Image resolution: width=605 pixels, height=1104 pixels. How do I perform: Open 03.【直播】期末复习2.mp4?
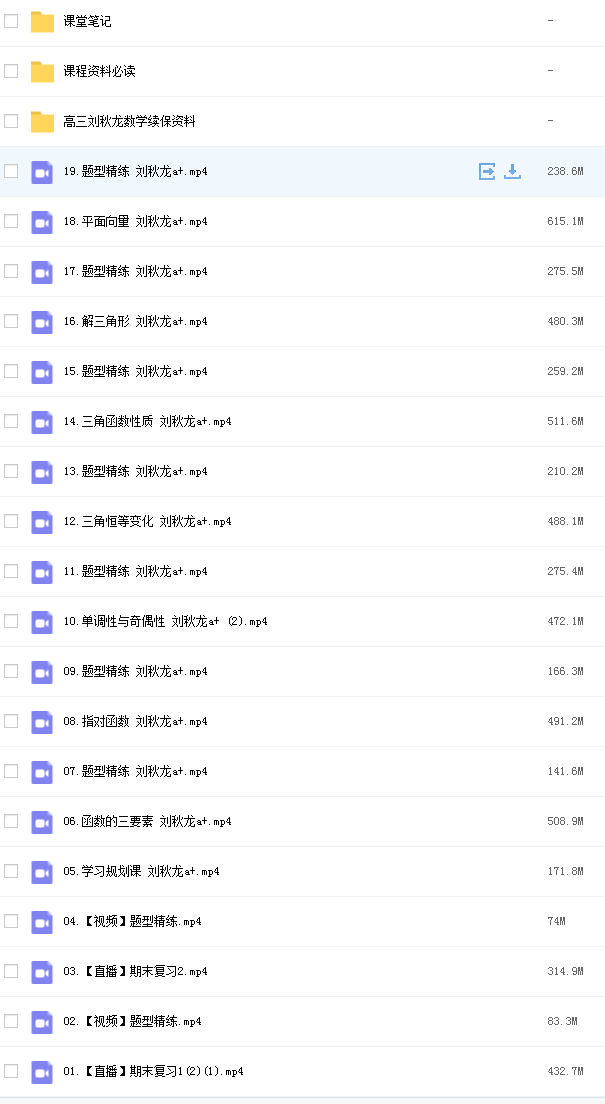coord(135,971)
